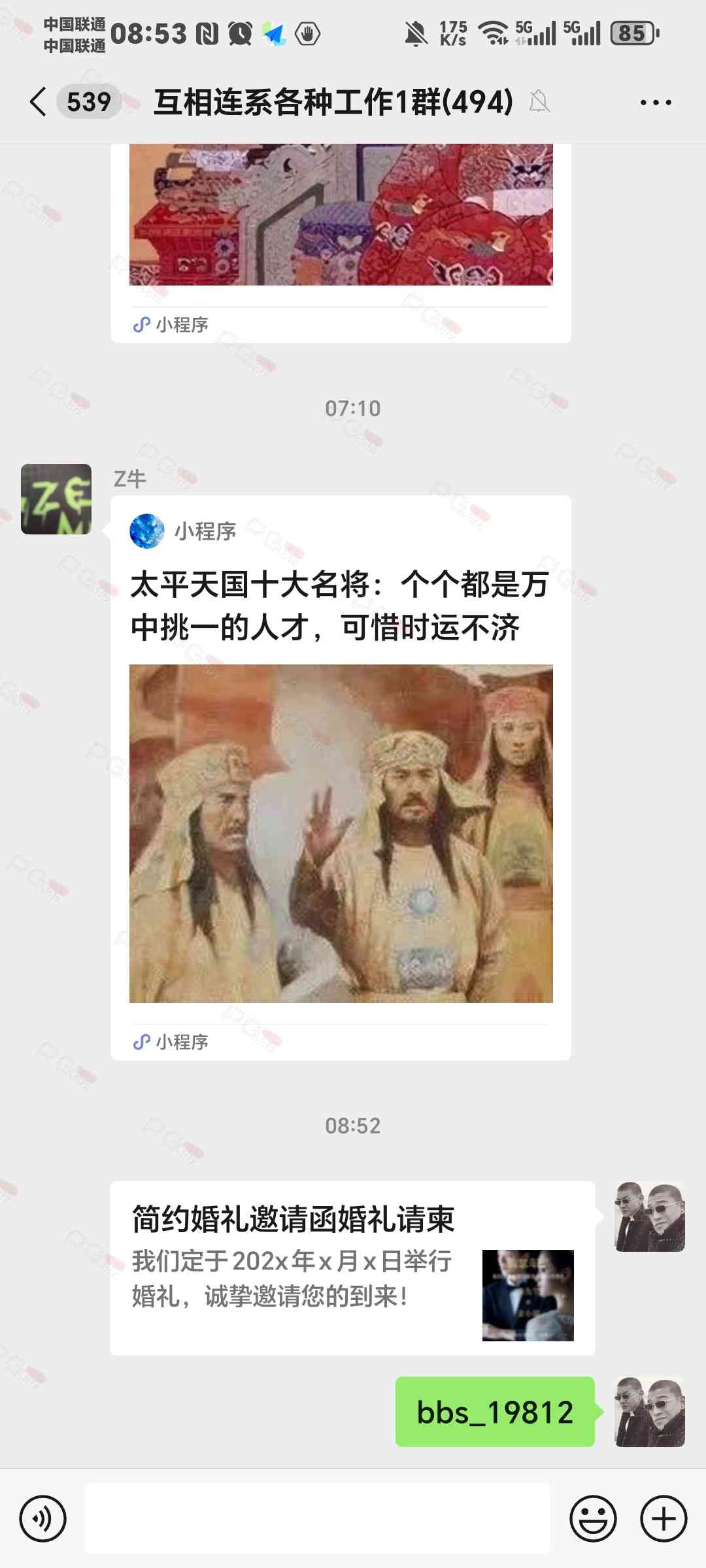
Task: Go back to the chat list
Action: tap(39, 102)
